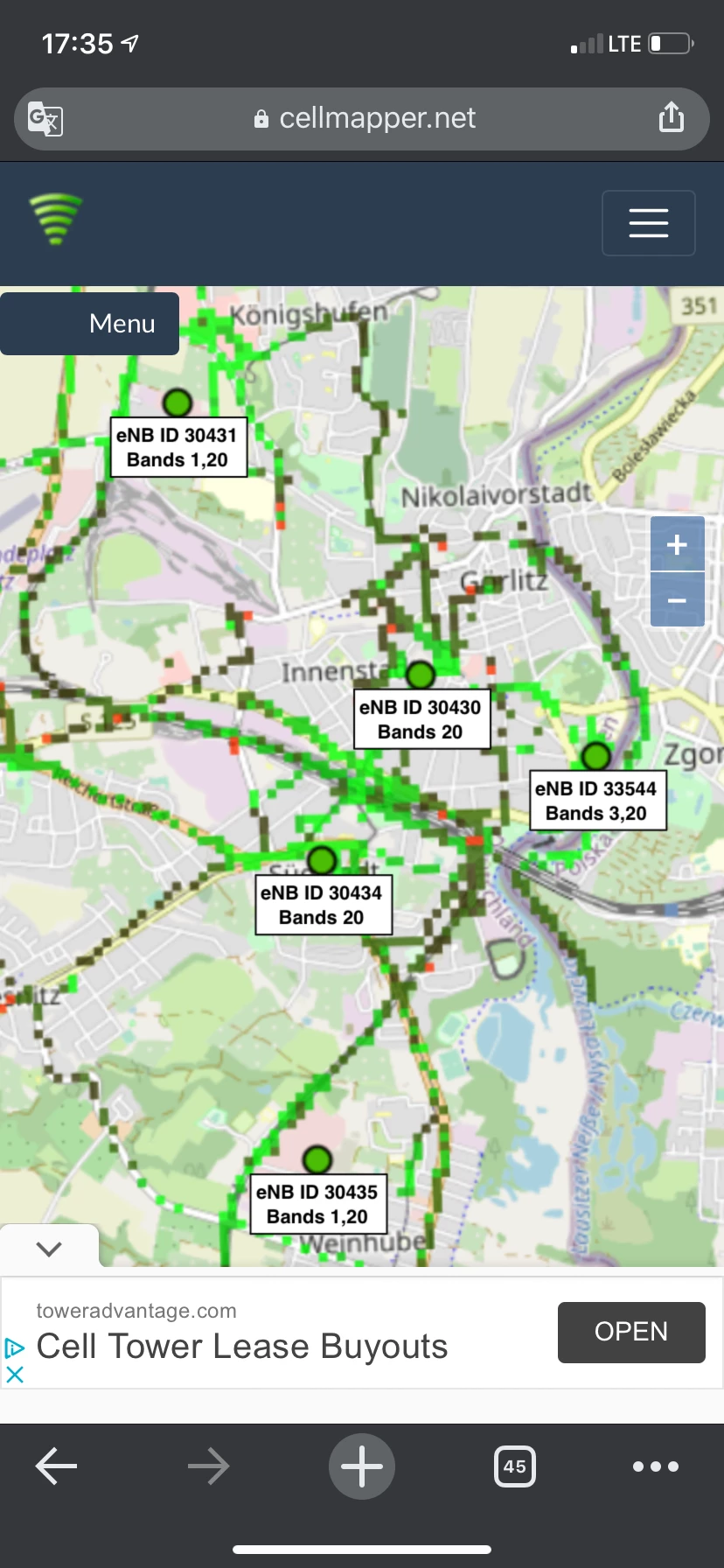Close the Cell Tower Lease ad

(x=14, y=1375)
